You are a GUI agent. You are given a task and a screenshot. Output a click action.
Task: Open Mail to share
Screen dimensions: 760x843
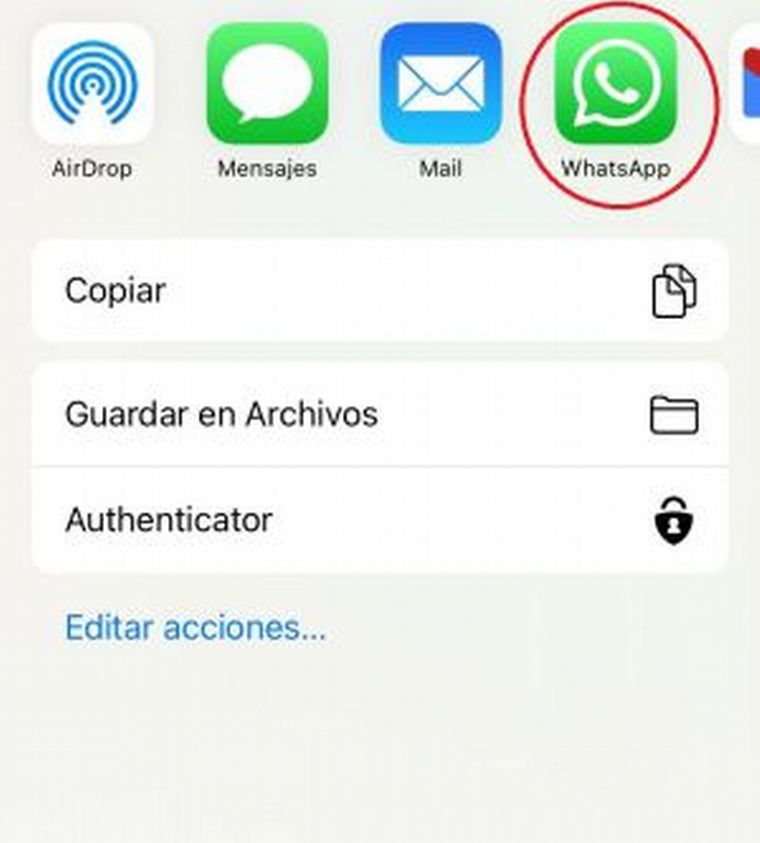[x=441, y=84]
